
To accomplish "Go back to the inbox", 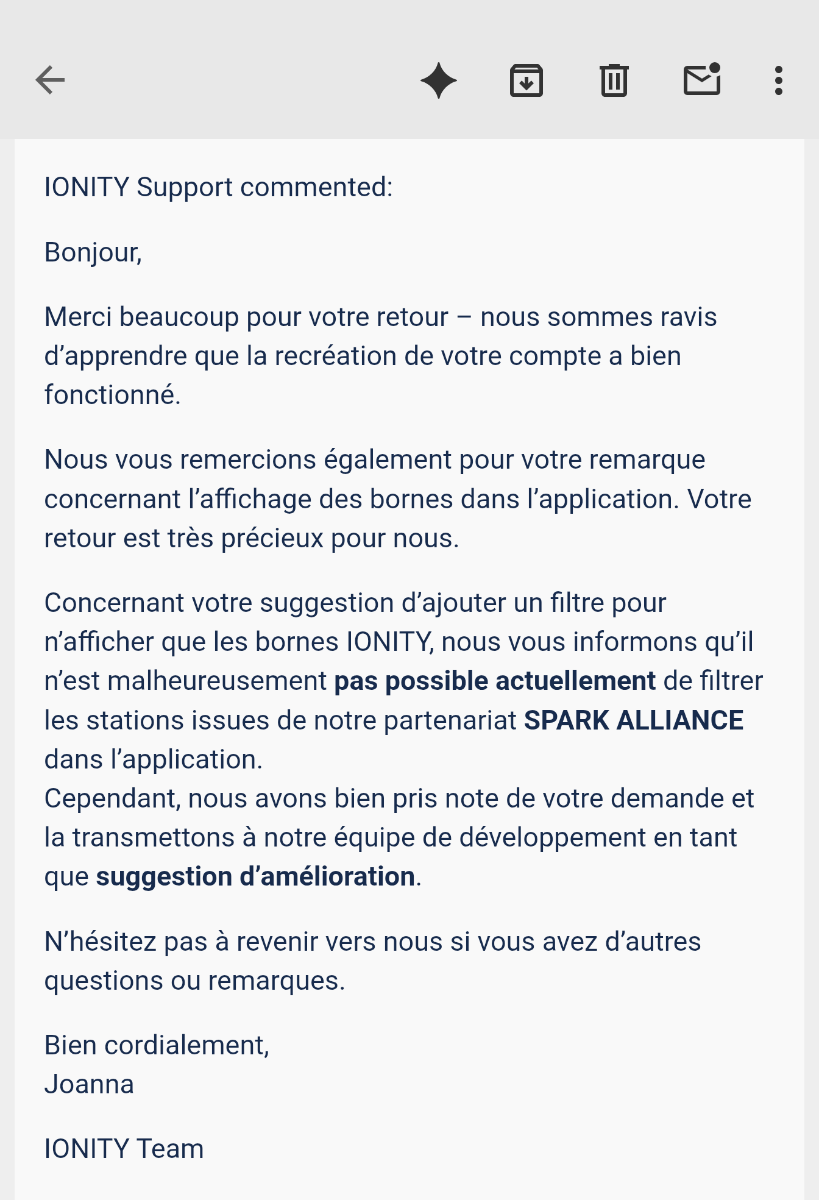I will click(x=50, y=80).
